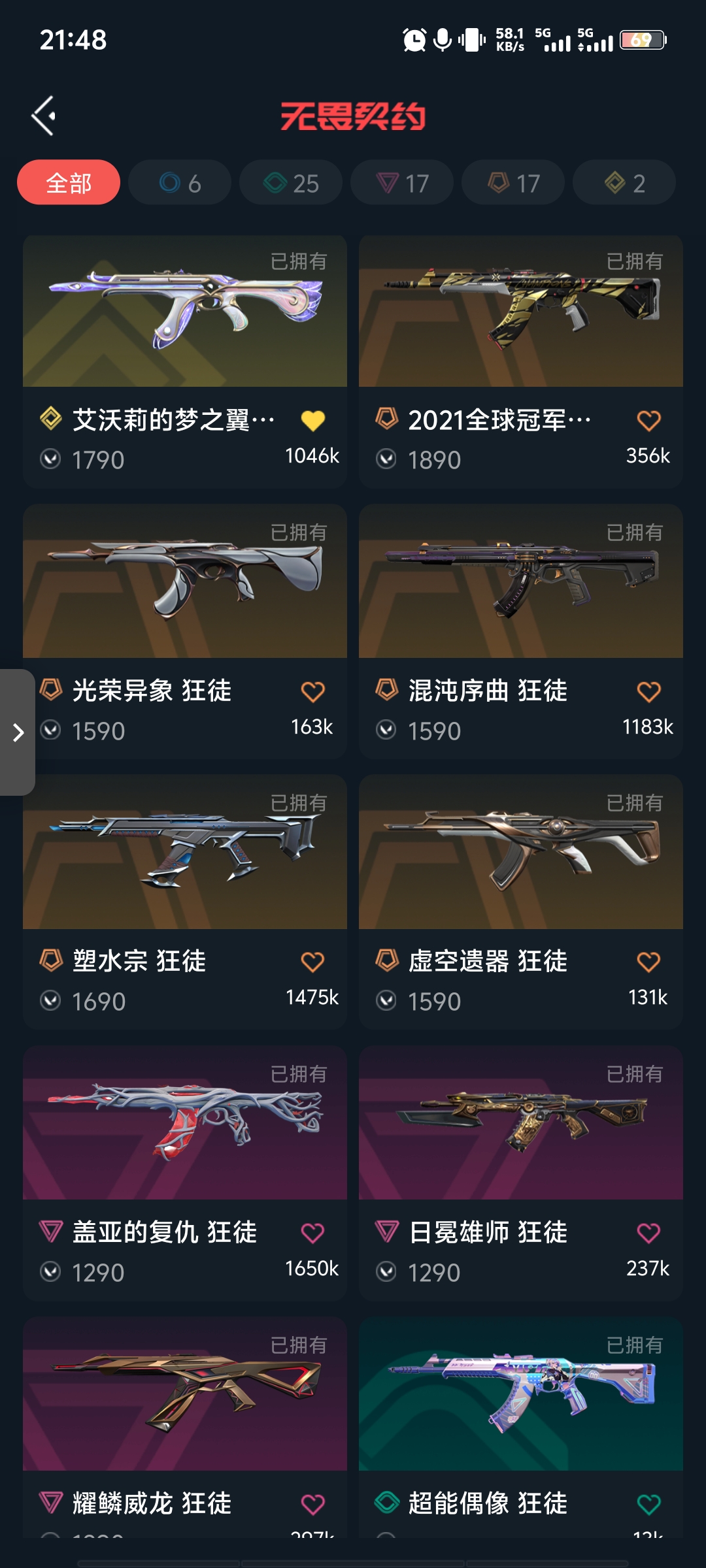Expand the side panel arrow handle
The height and width of the screenshot is (1568, 706).
click(18, 732)
